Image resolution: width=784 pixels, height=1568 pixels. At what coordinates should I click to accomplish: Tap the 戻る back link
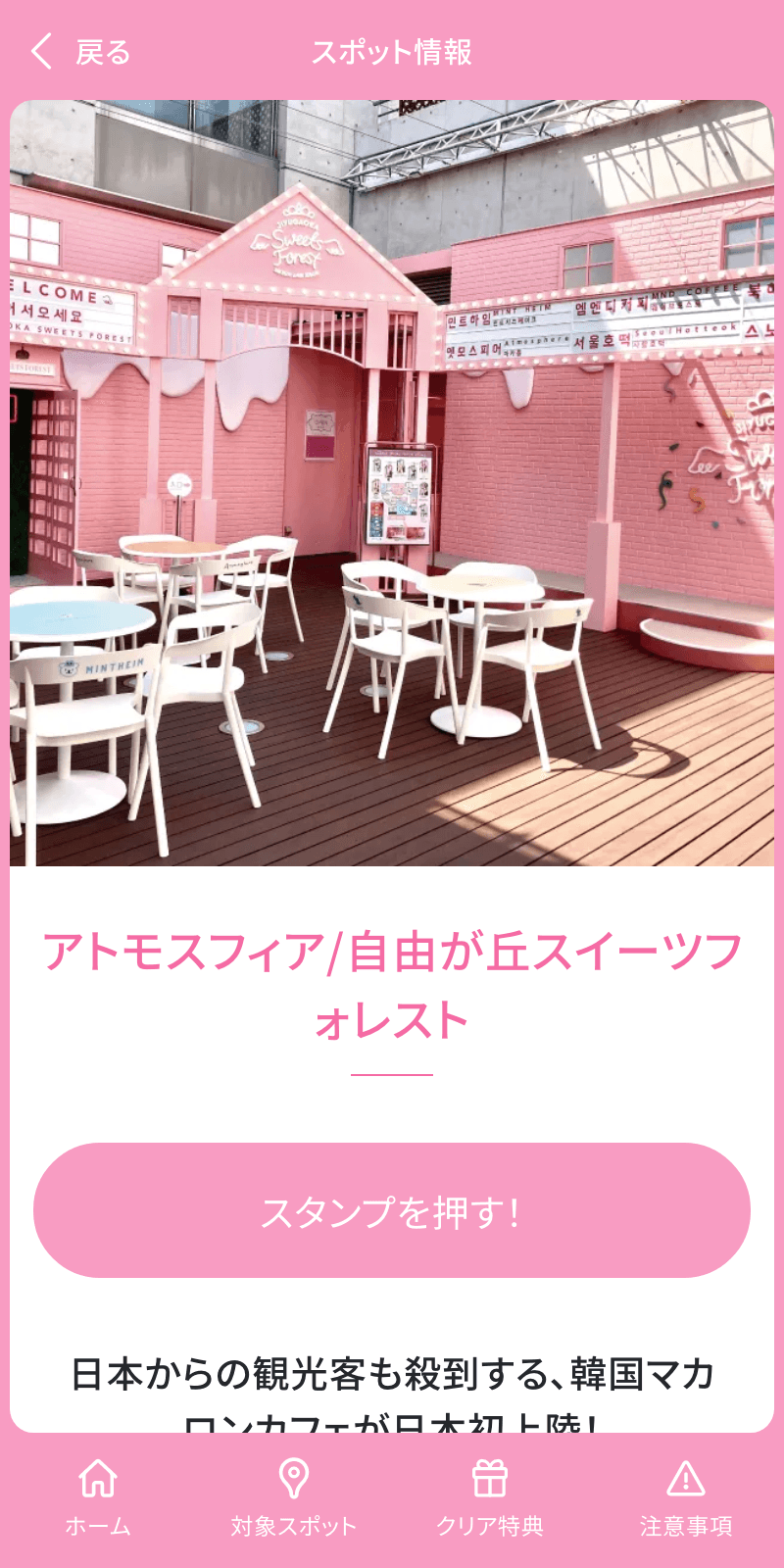point(101,54)
